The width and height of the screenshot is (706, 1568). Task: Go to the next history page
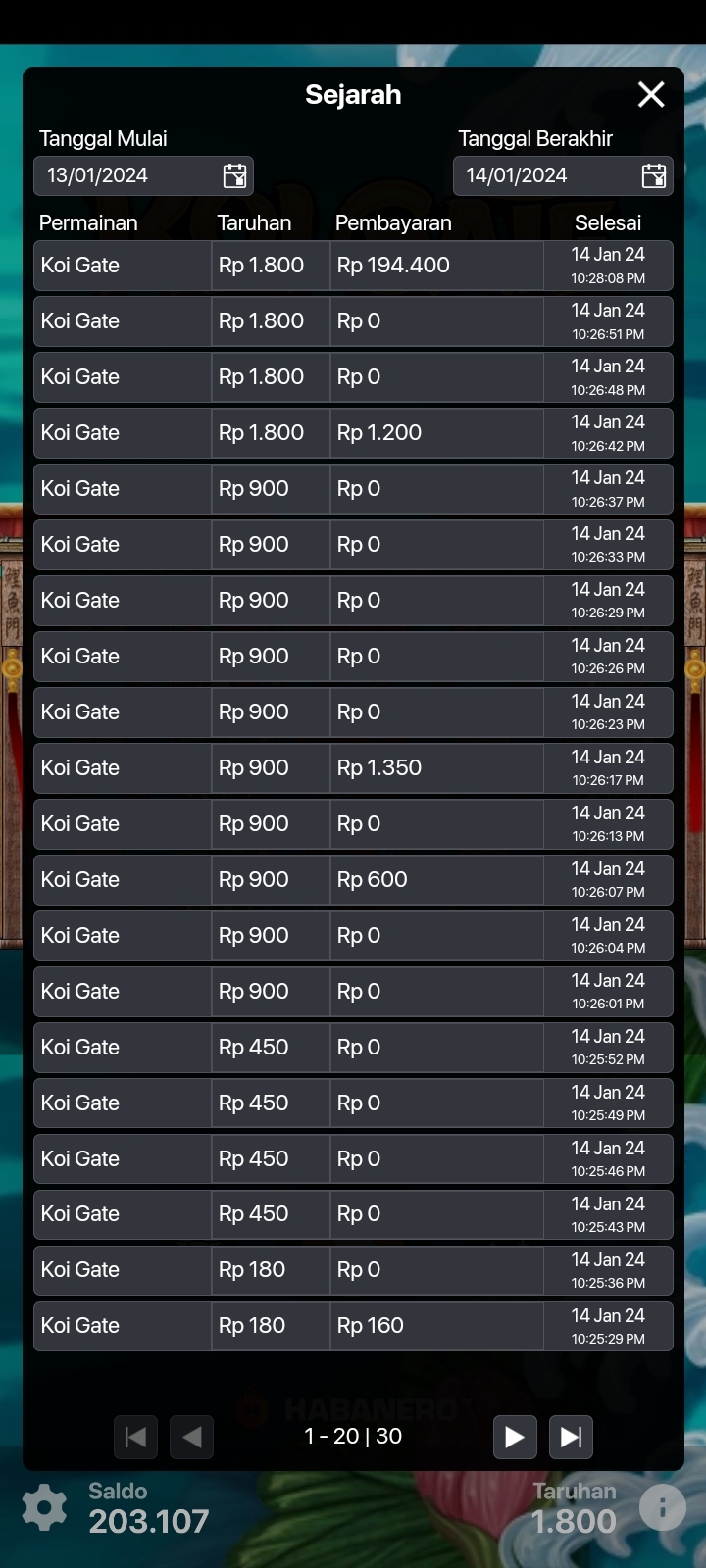point(514,1437)
